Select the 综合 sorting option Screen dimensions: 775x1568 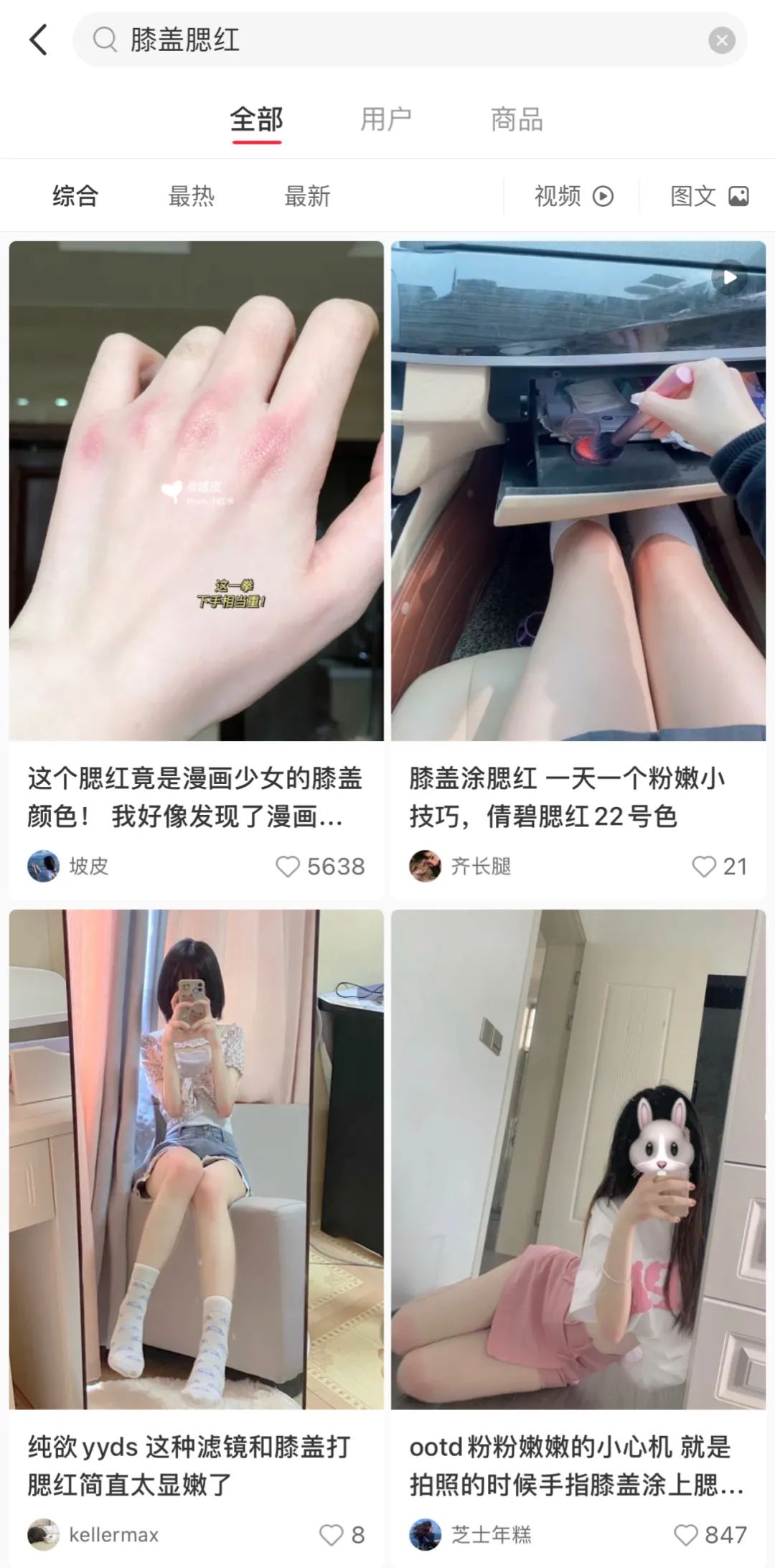tap(75, 196)
